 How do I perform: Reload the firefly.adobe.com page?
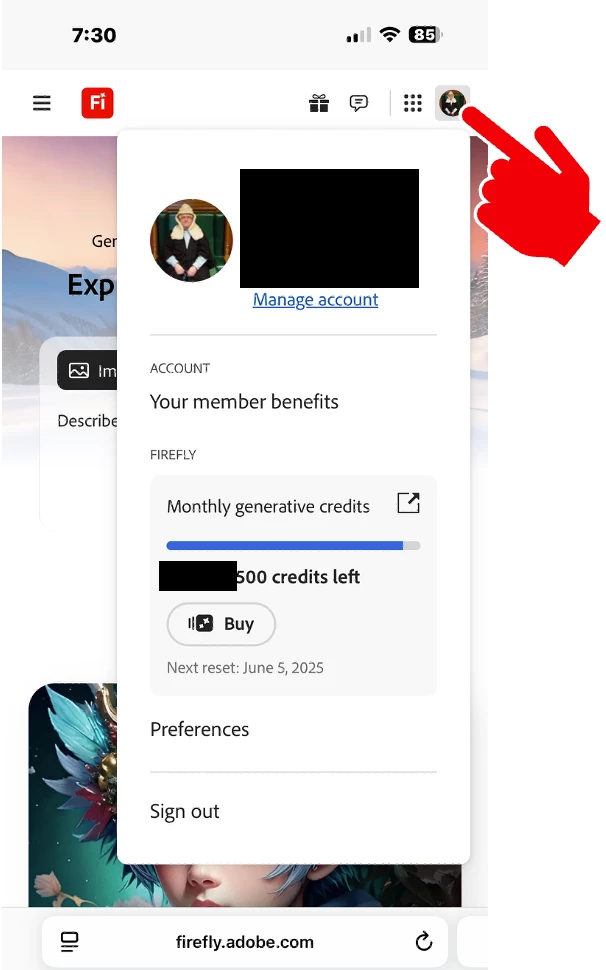(423, 942)
